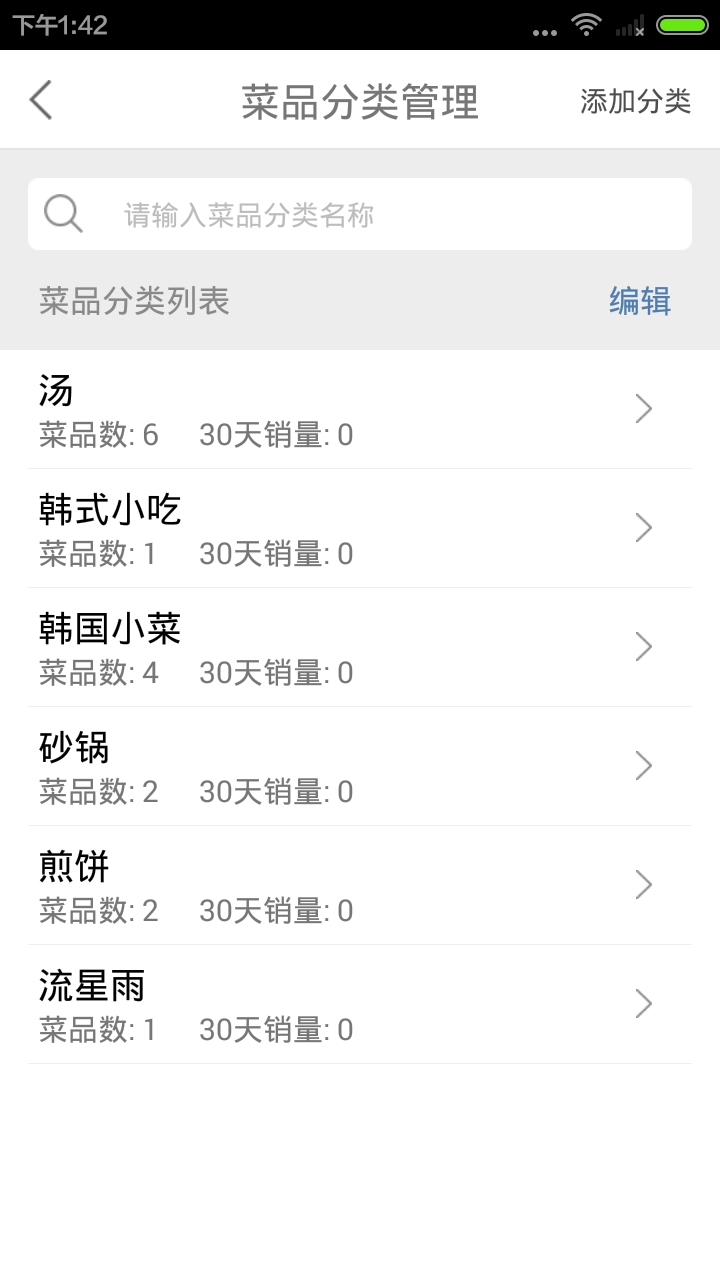Viewport: 720px width, 1280px height.
Task: Tap the 菜品分类列表 header label
Action: 135,301
